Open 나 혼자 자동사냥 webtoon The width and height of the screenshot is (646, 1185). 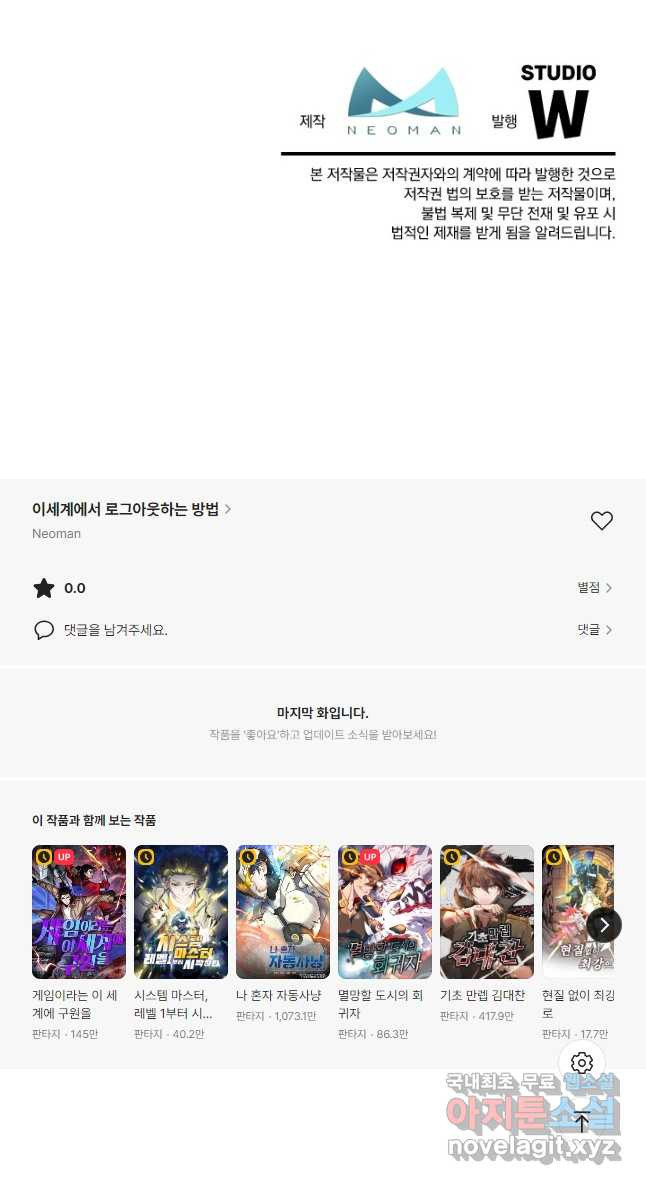coord(283,912)
